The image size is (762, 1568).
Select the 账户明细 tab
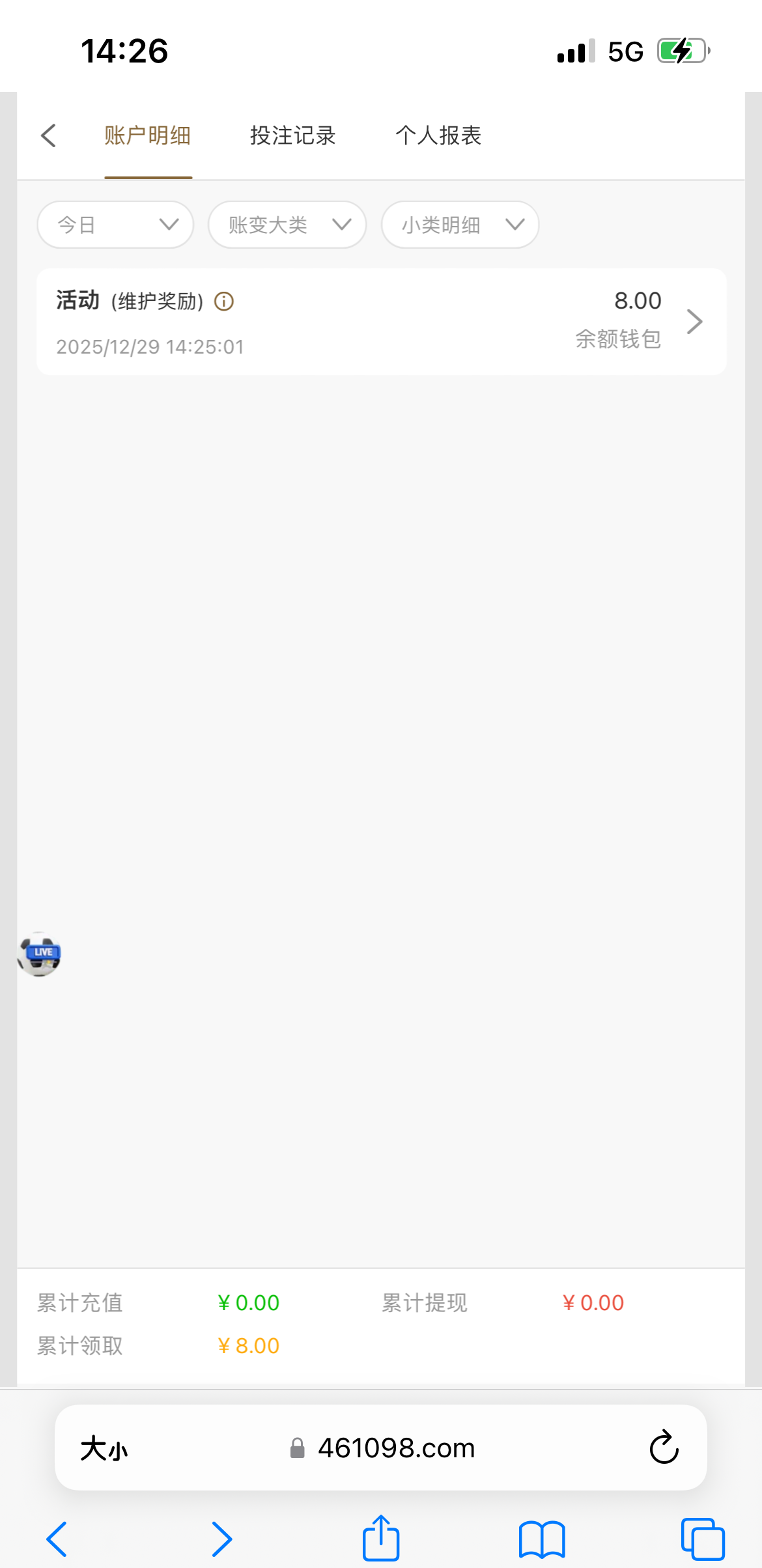148,135
